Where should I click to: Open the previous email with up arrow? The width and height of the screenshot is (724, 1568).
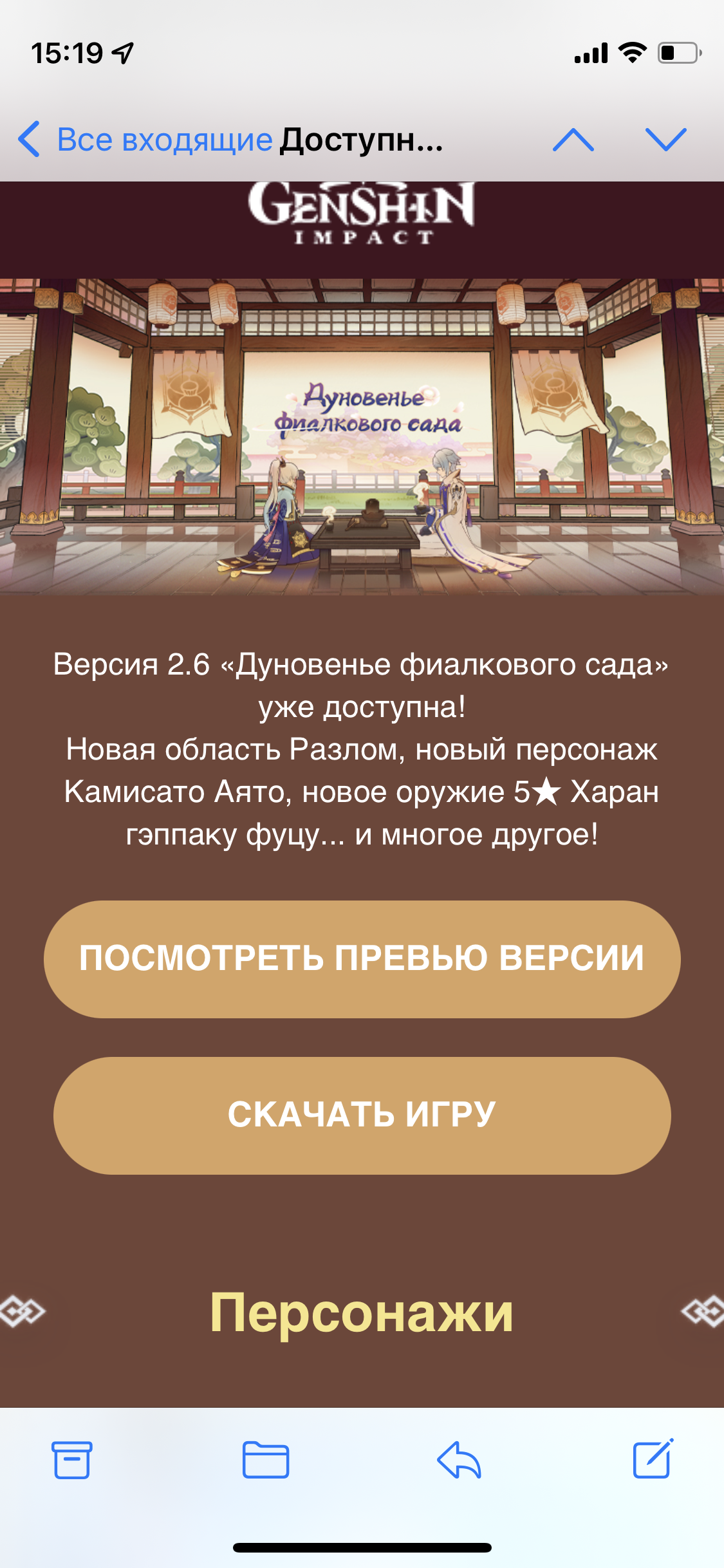tap(573, 140)
